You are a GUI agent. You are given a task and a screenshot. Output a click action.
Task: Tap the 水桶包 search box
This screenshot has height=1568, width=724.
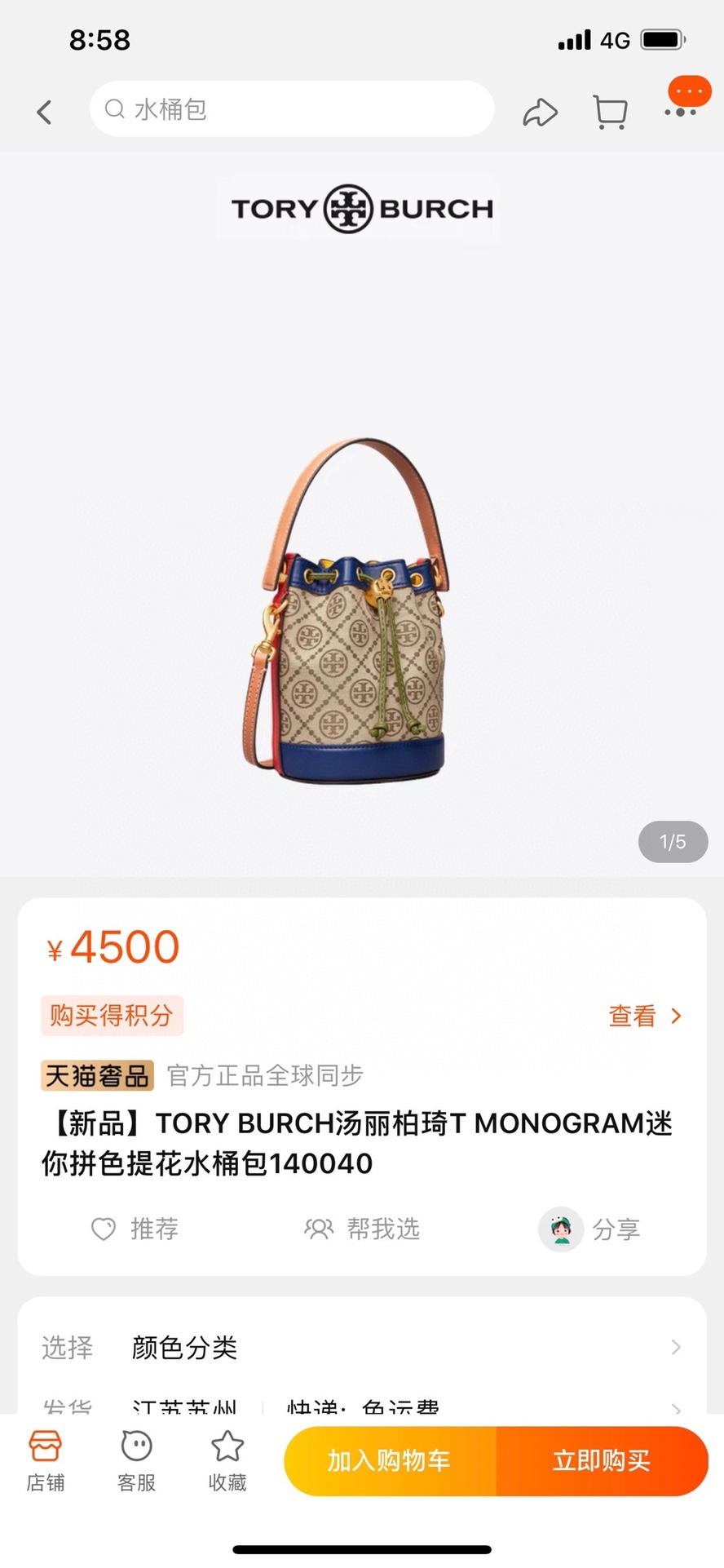292,109
